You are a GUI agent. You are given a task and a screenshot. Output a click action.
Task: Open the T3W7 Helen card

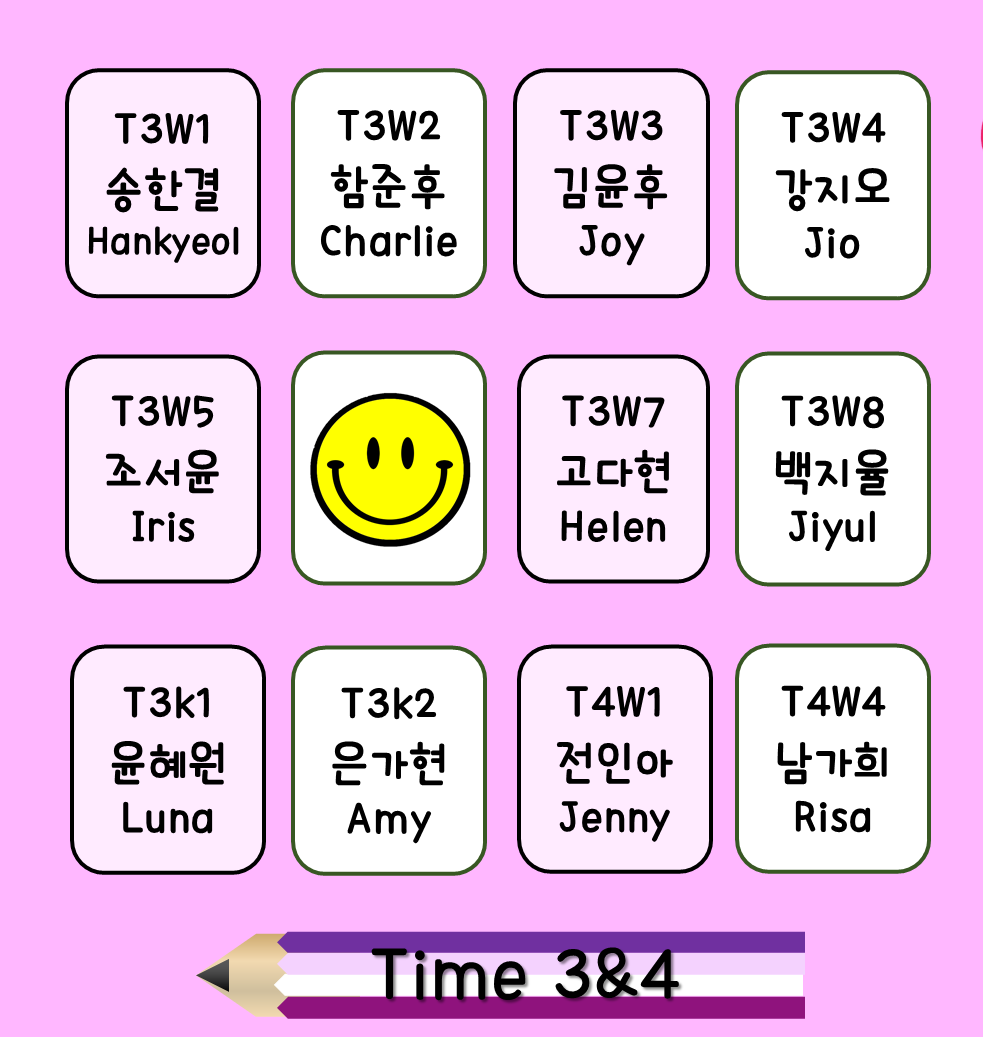[613, 469]
